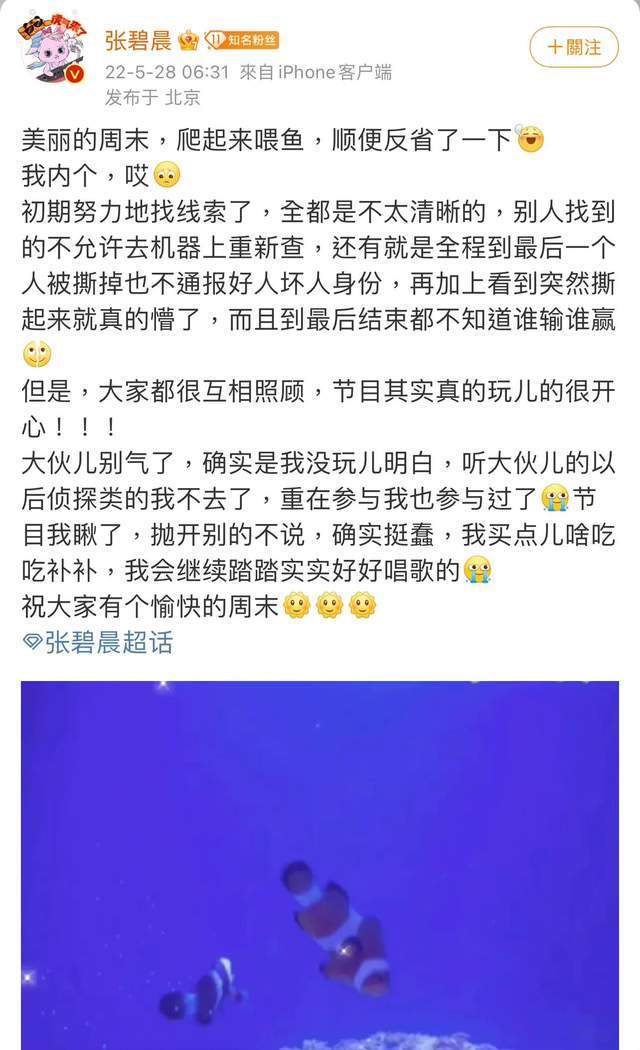This screenshot has width=640, height=1050.
Task: View the clownfish photo in the post
Action: tap(320, 865)
